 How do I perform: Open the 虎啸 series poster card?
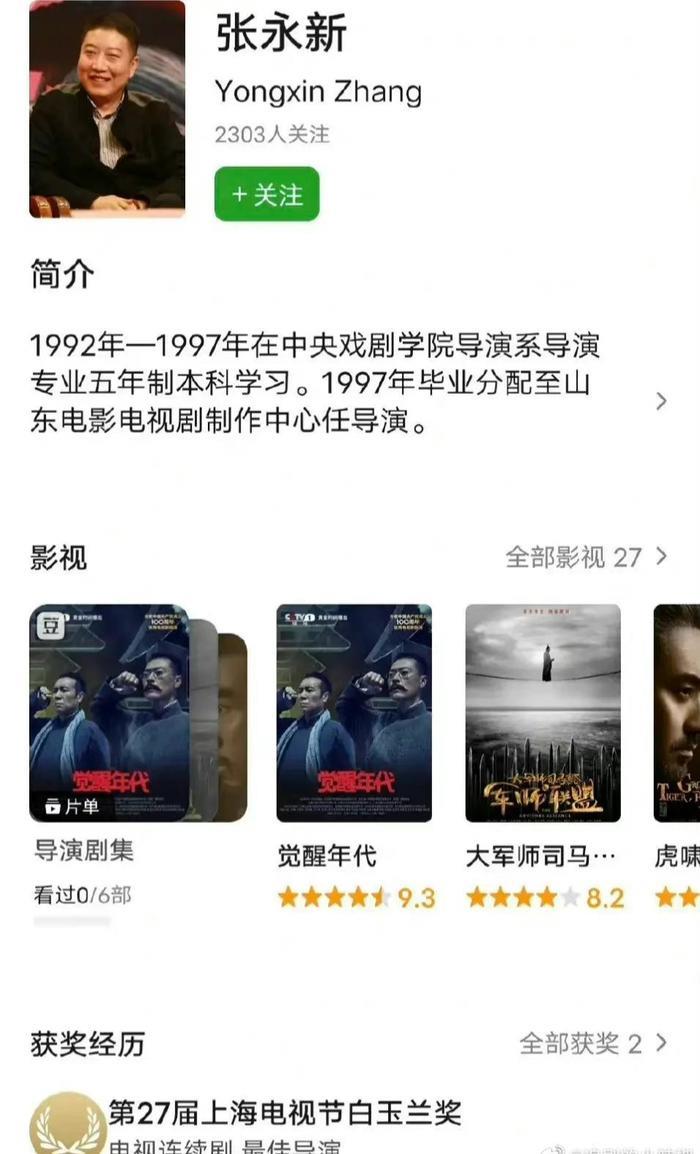click(678, 713)
